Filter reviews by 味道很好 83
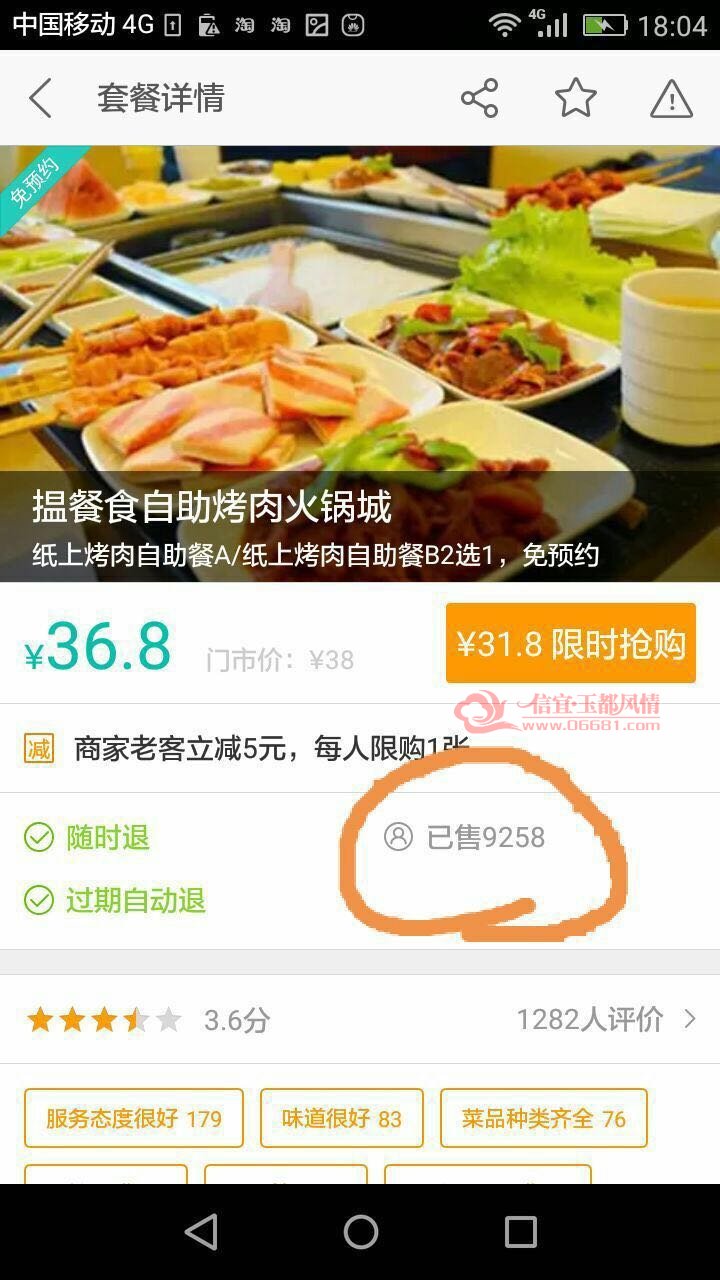The image size is (720, 1280). 342,1118
